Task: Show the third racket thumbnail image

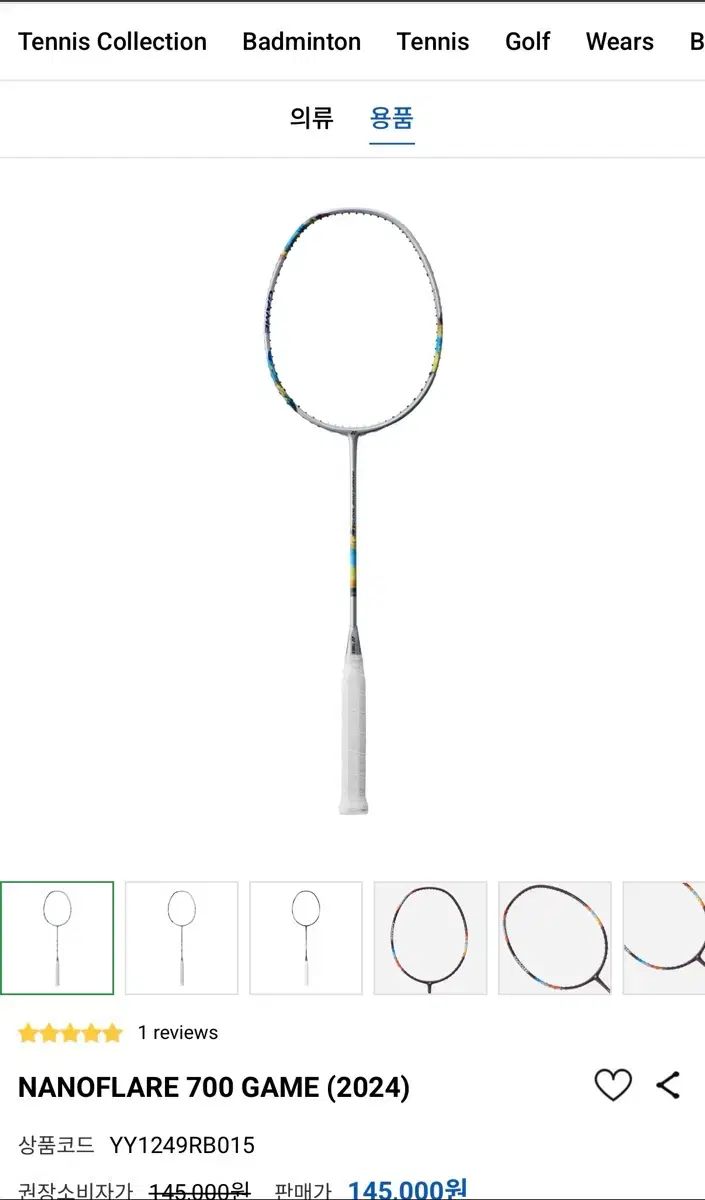Action: [x=306, y=938]
